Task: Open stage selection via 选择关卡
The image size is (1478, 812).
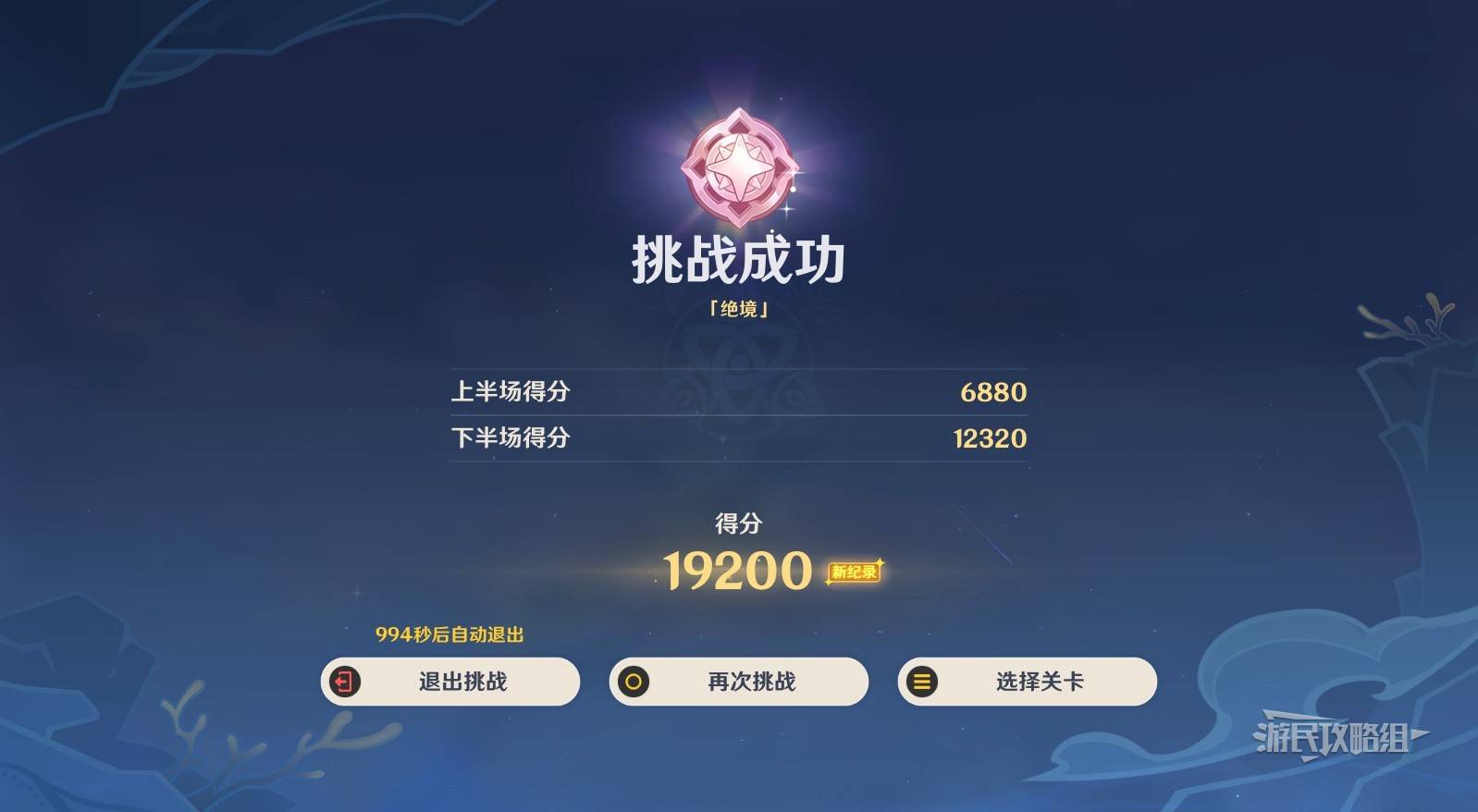Action: click(1028, 682)
